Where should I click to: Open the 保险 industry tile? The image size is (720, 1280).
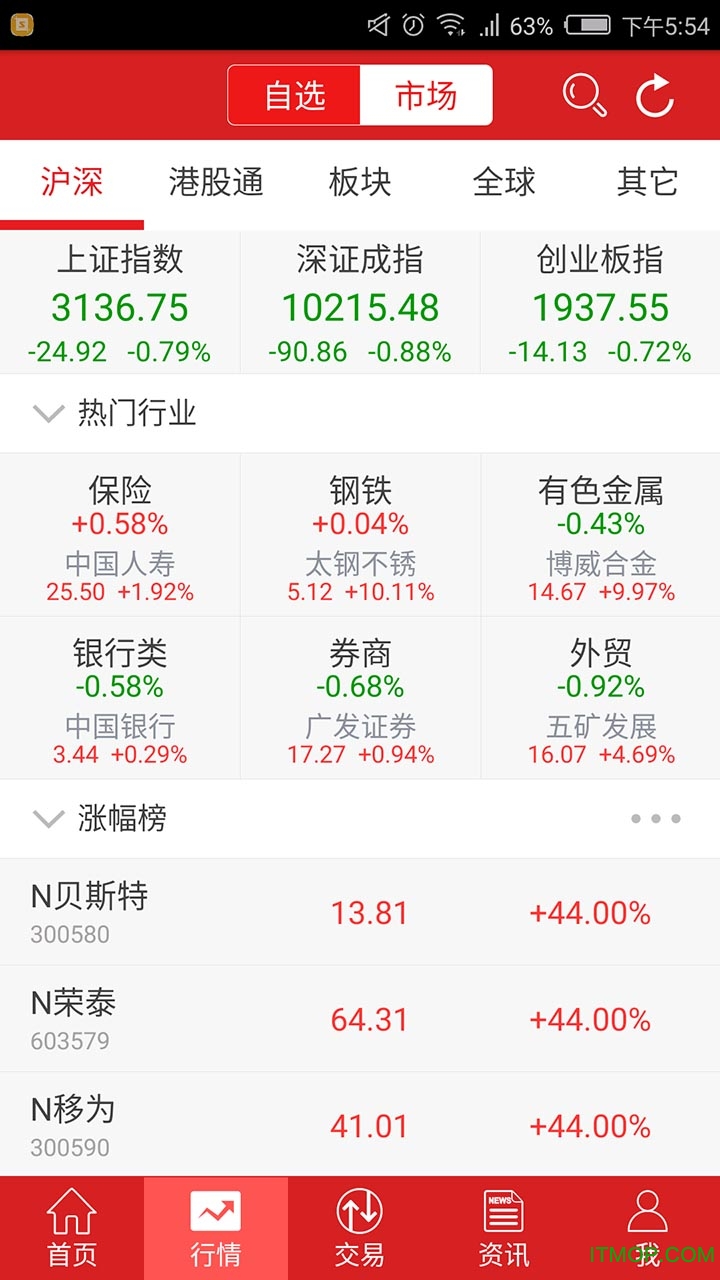[x=120, y=534]
